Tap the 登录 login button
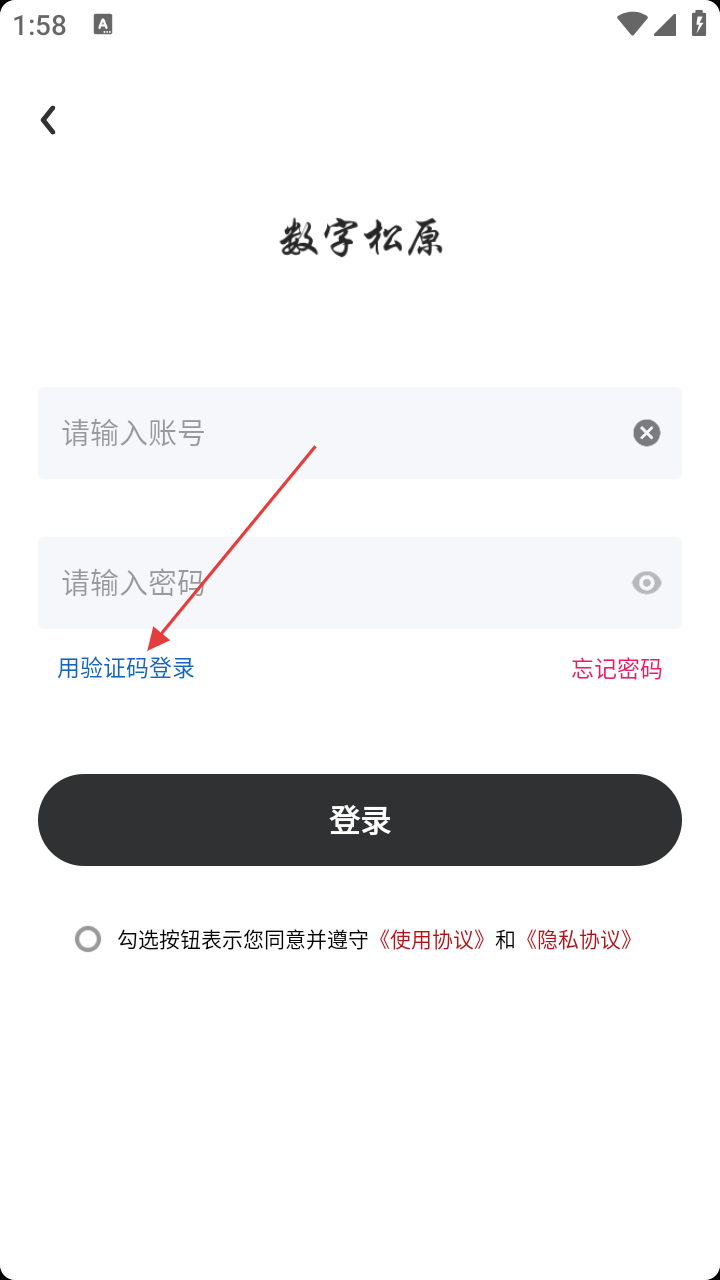 coord(360,820)
